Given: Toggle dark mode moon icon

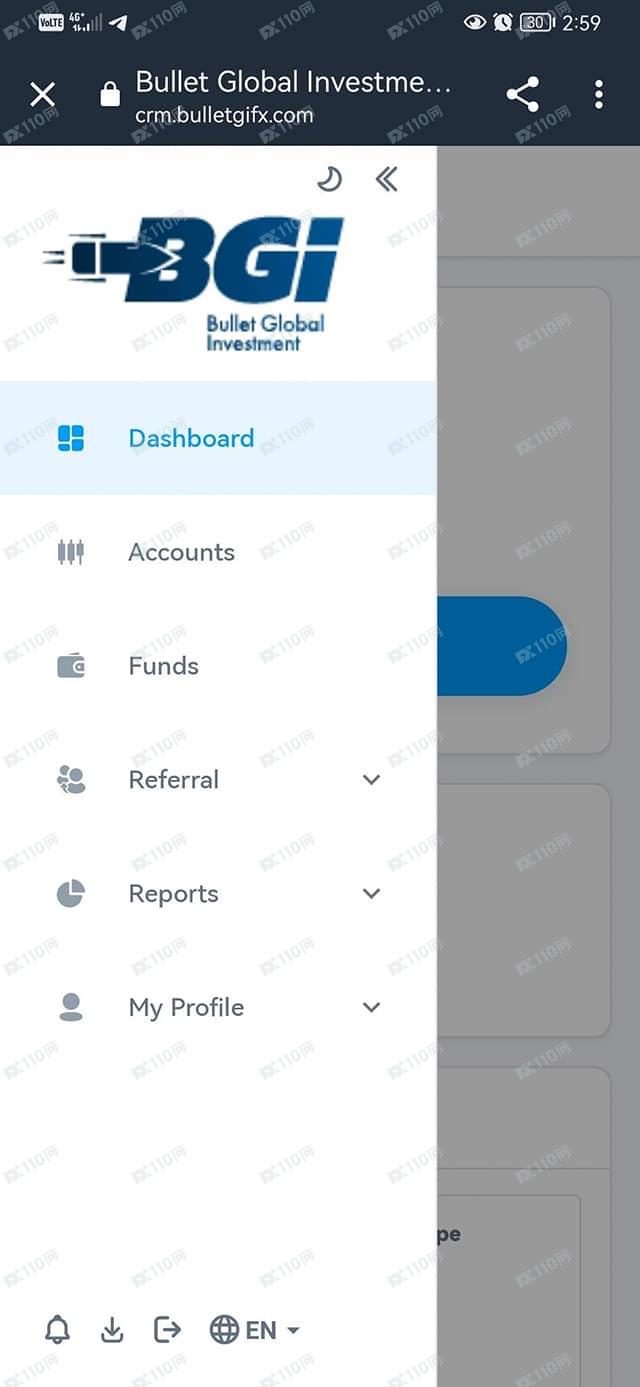Looking at the screenshot, I should (x=329, y=179).
